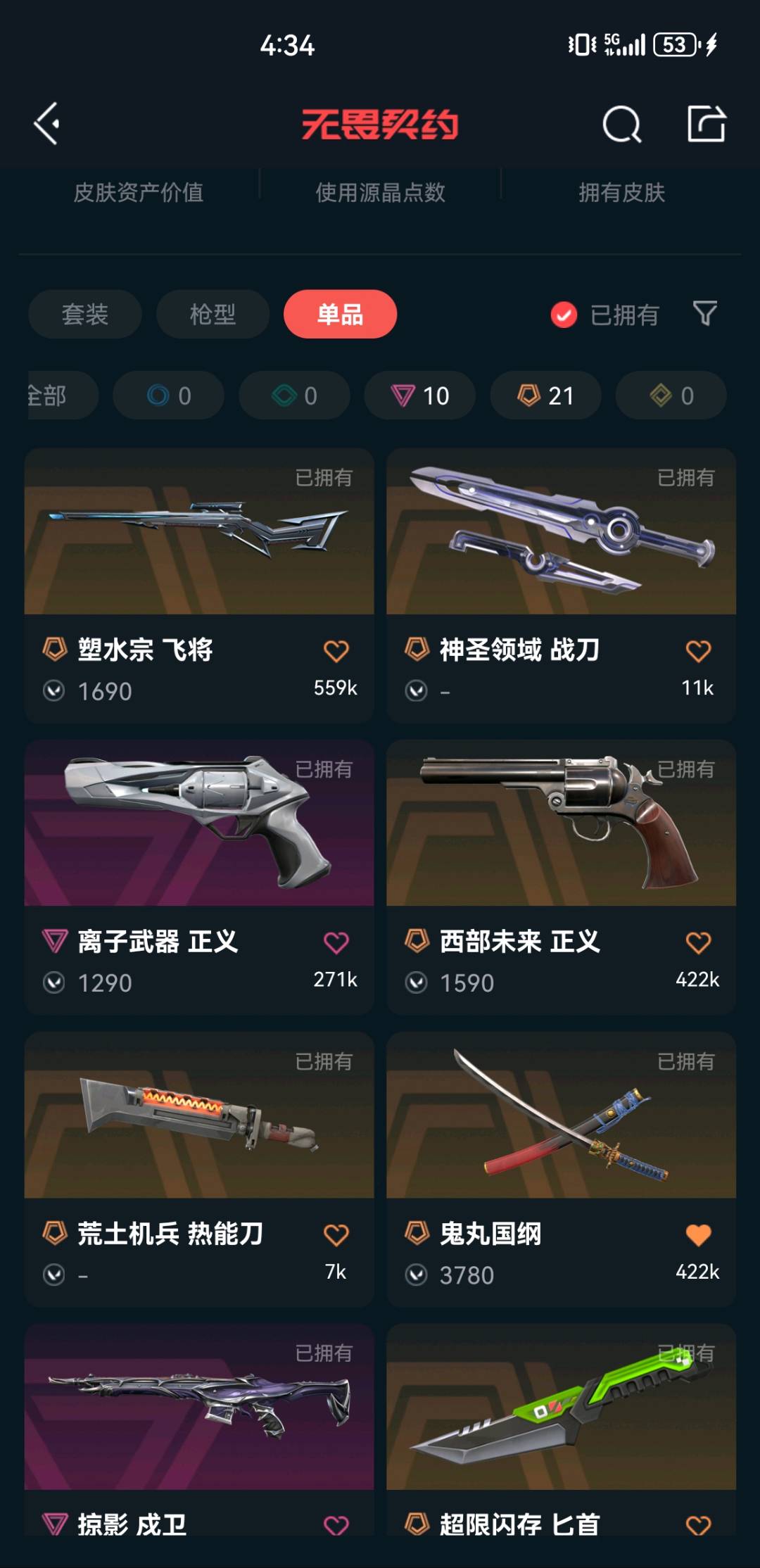This screenshot has height=1568, width=760.
Task: Share this skin collection page
Action: click(x=706, y=124)
